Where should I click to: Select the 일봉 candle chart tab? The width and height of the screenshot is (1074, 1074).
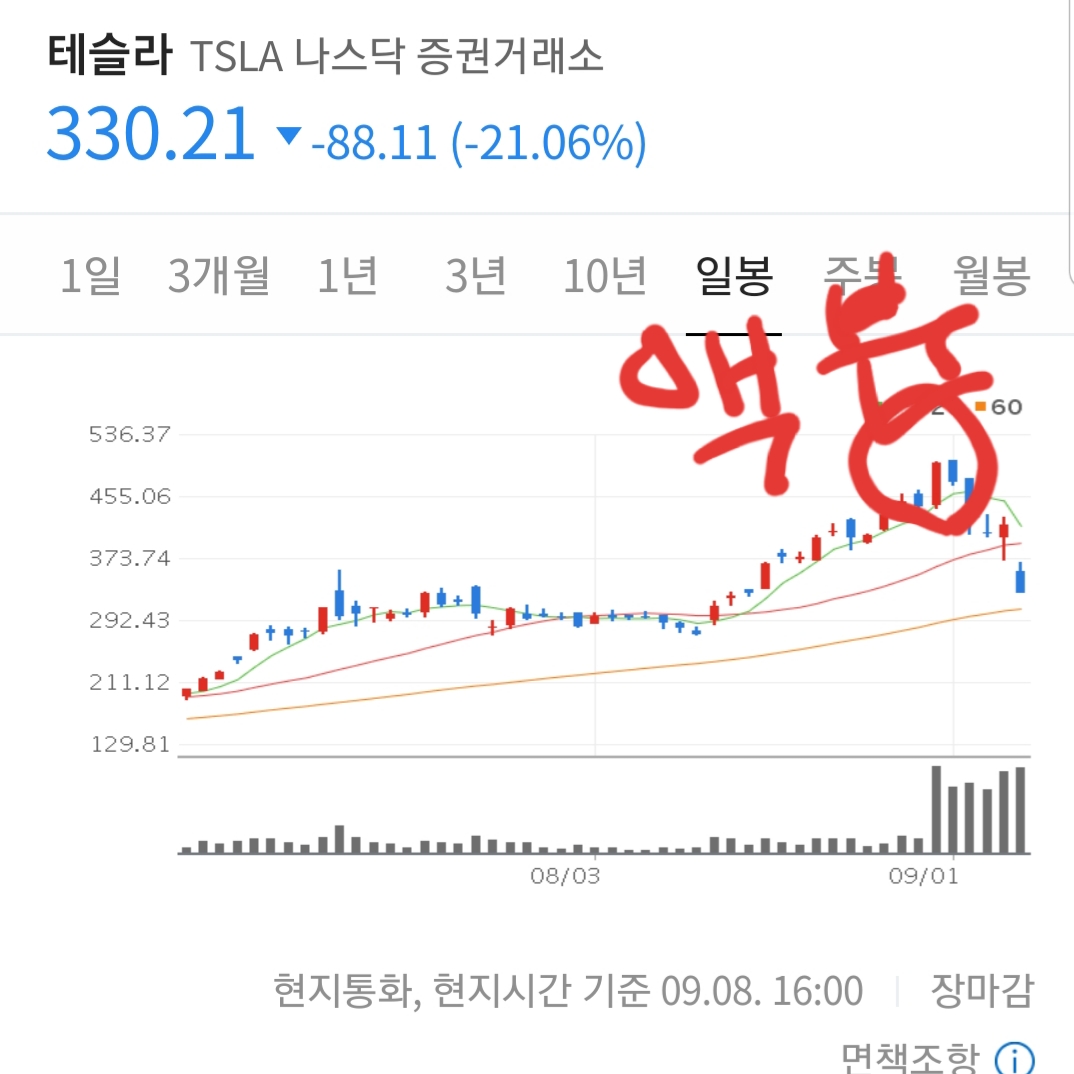[734, 277]
